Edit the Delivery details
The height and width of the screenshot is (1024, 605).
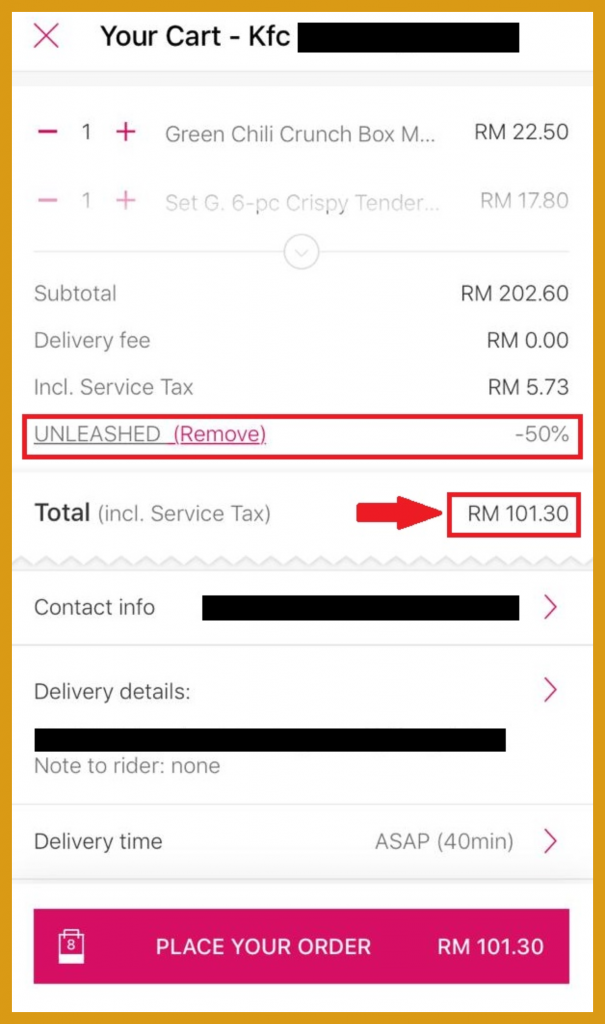550,690
